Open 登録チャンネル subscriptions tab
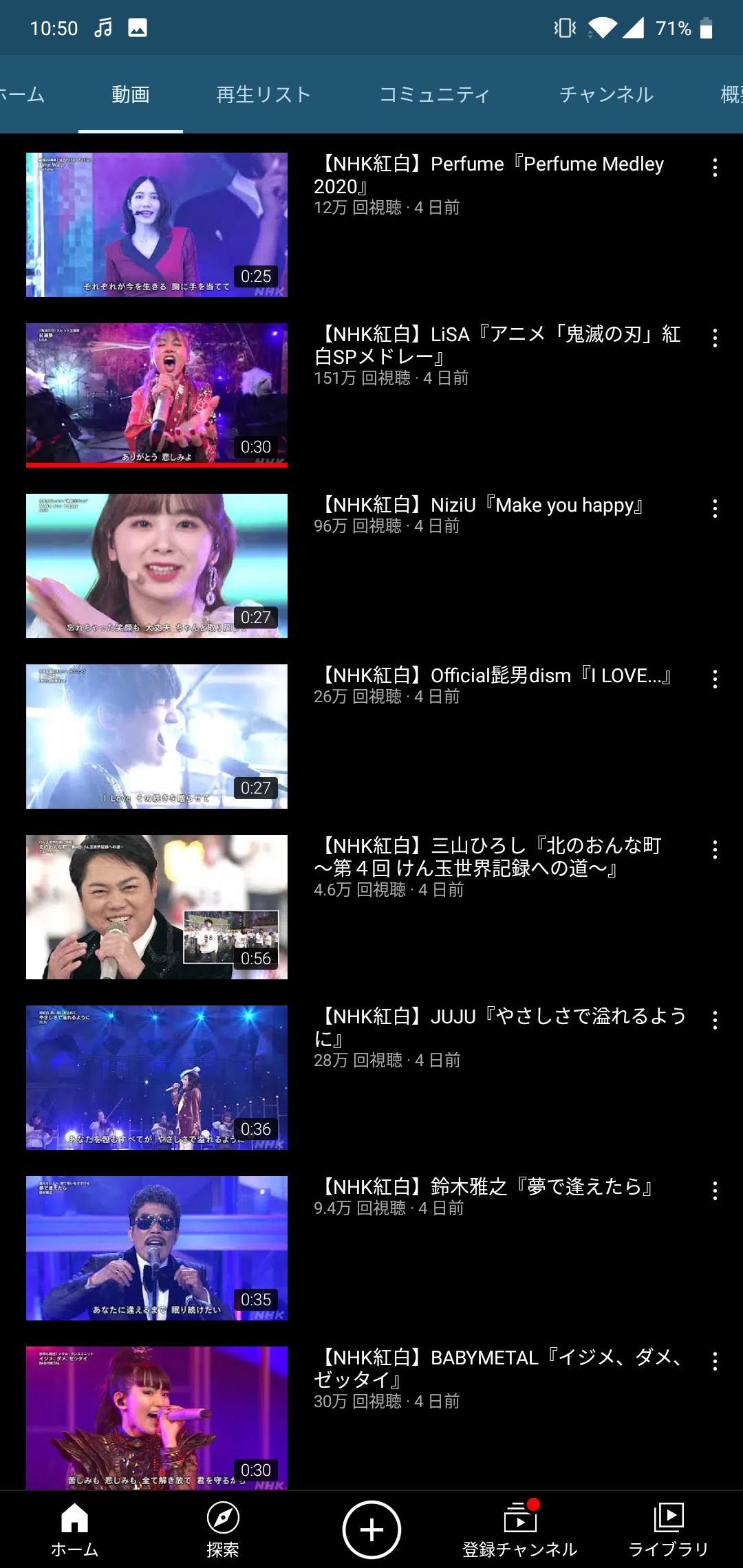Viewport: 743px width, 1568px height. point(520,1529)
